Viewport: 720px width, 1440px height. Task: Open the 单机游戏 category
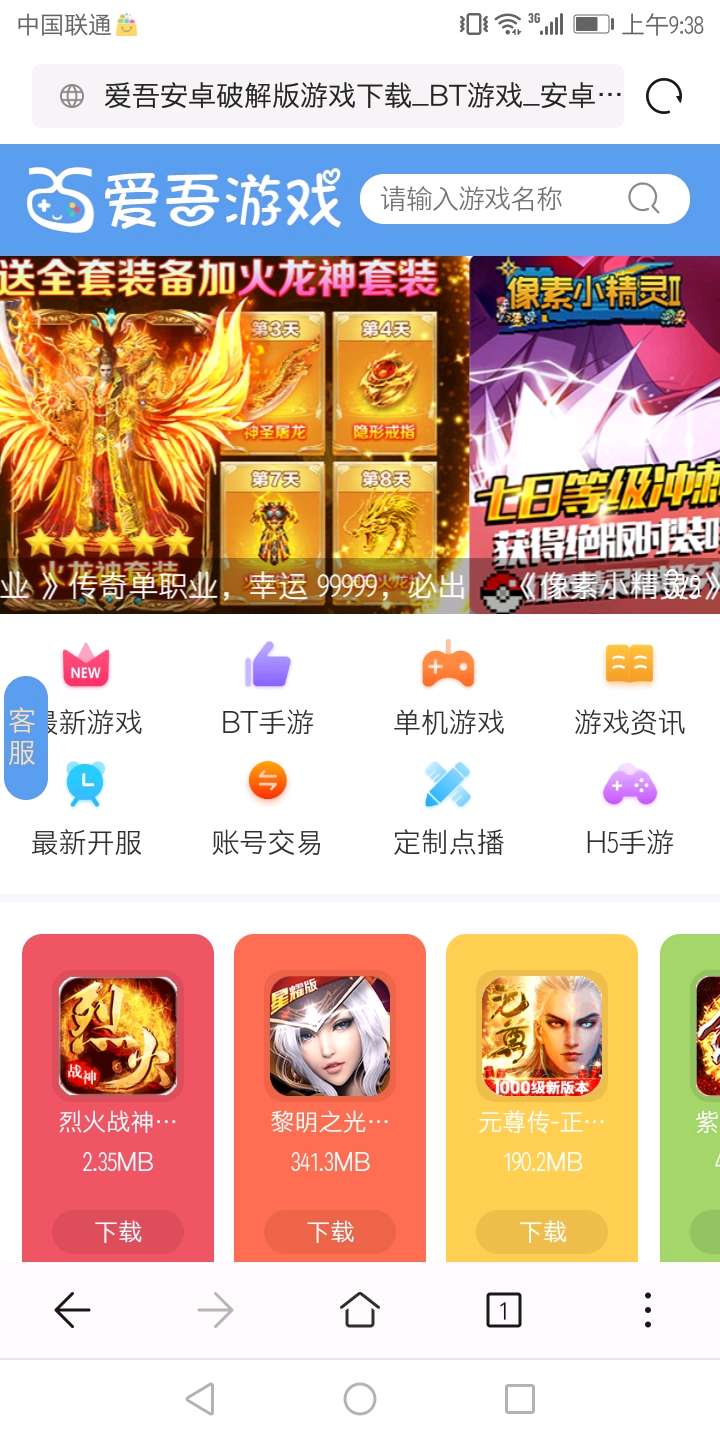click(x=448, y=688)
